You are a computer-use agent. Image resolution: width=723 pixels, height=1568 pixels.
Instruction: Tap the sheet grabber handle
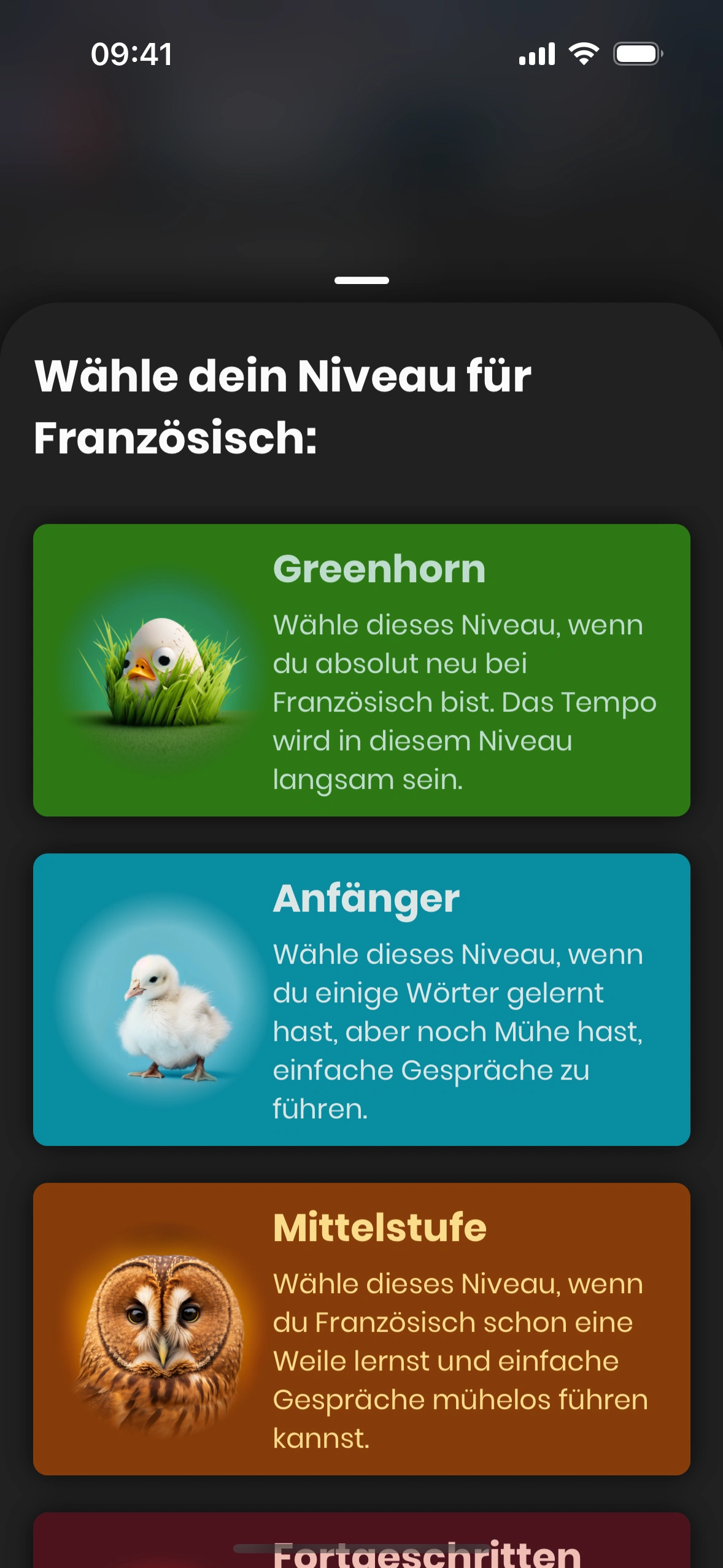pyautogui.click(x=361, y=280)
